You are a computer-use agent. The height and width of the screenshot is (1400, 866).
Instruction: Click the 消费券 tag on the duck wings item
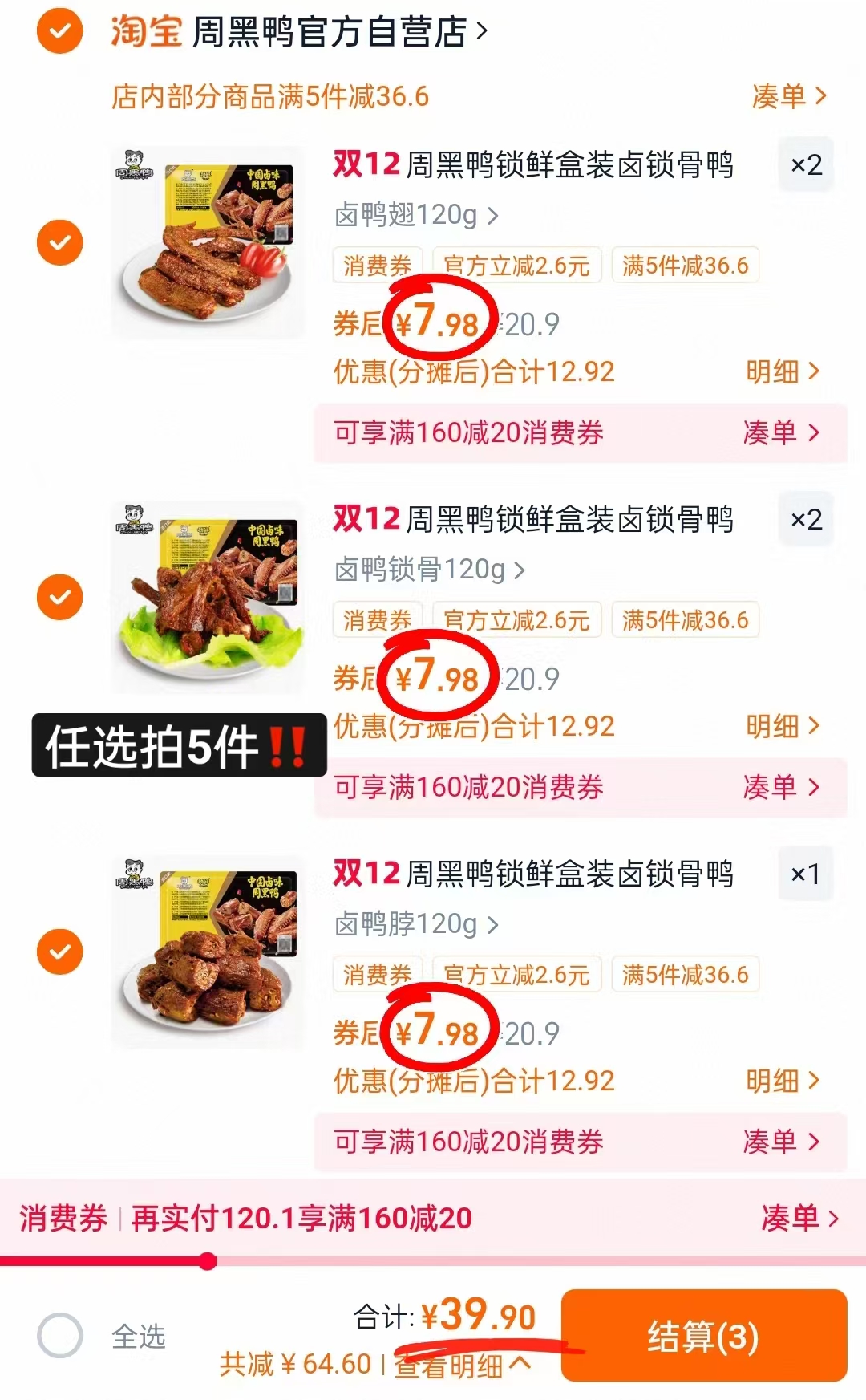click(377, 265)
